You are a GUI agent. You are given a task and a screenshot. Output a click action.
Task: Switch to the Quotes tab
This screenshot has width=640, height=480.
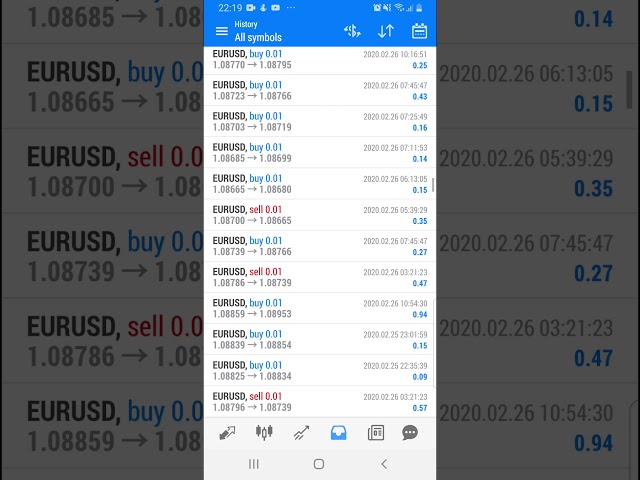(228, 433)
